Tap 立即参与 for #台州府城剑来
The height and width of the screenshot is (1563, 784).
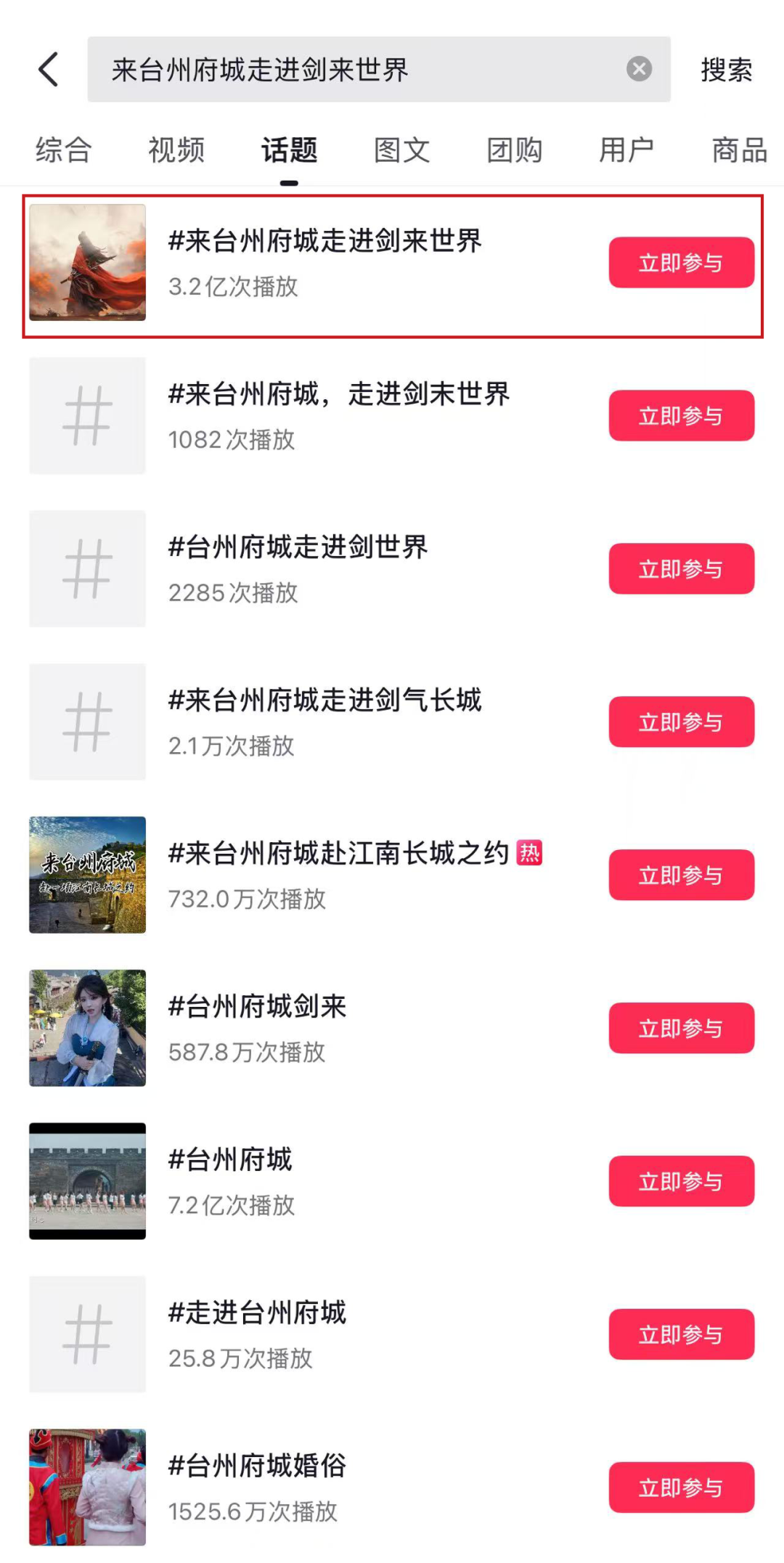tap(681, 1028)
